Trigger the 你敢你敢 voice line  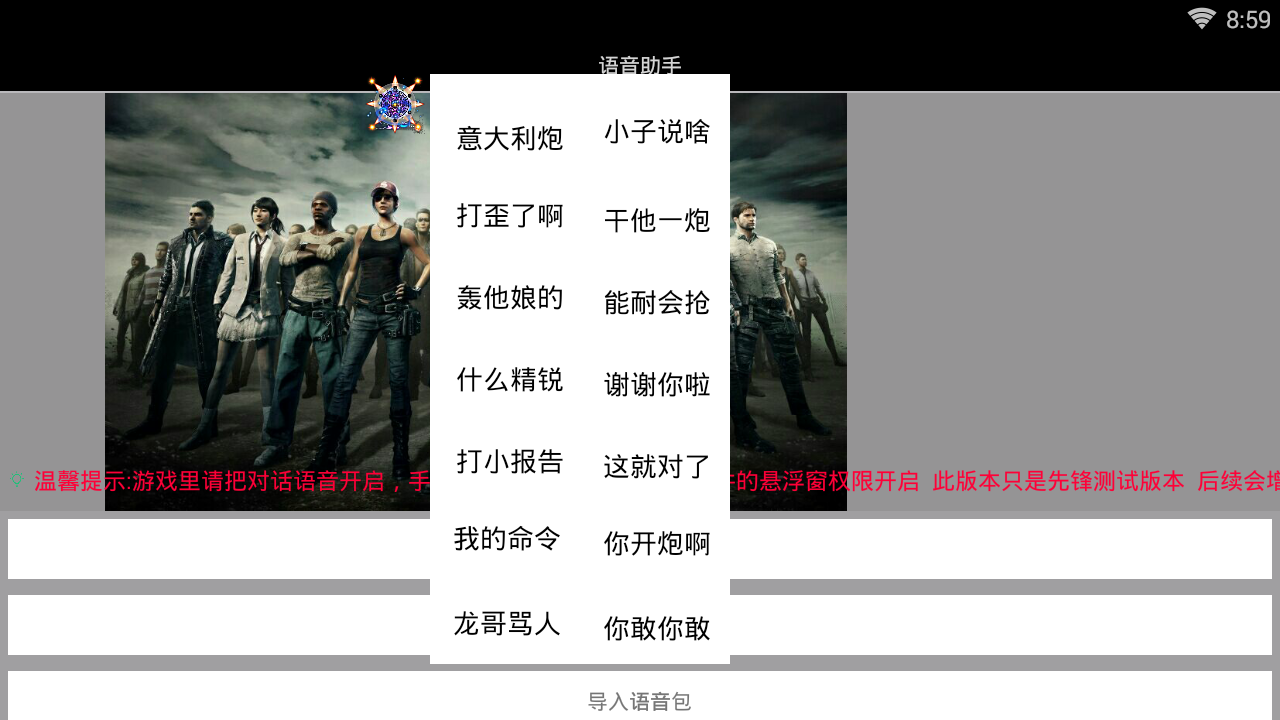click(x=657, y=629)
